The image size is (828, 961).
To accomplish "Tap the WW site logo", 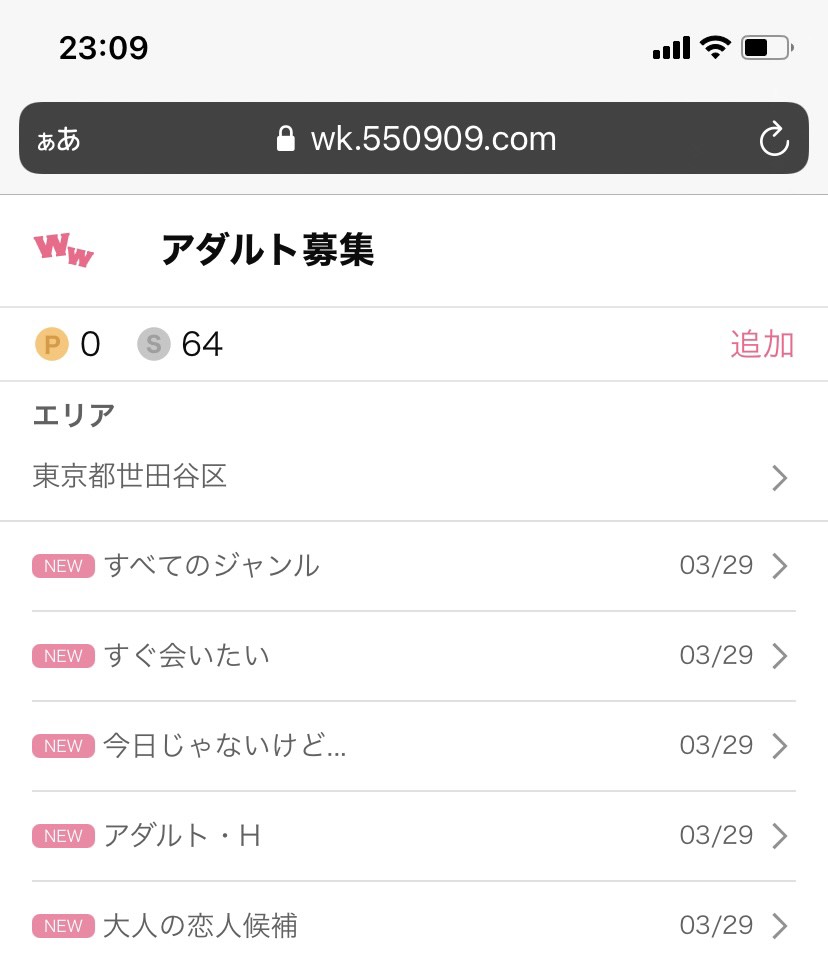I will point(63,249).
